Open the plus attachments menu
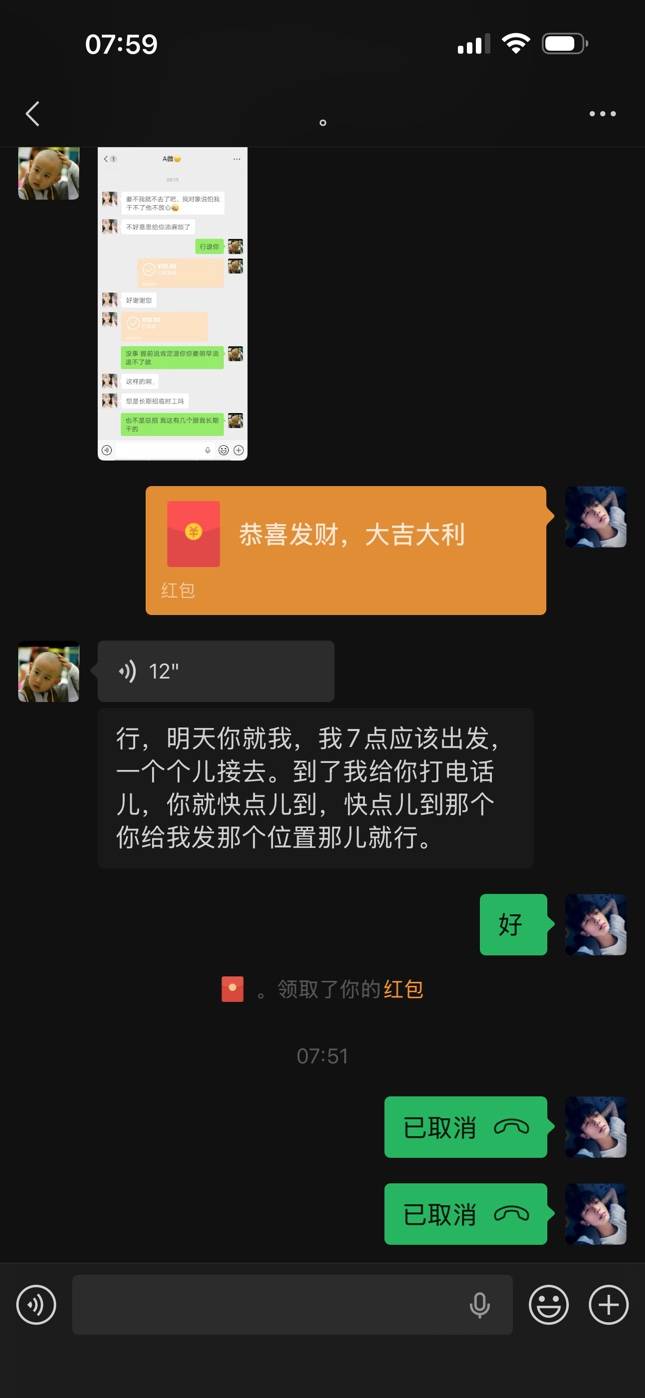Image resolution: width=645 pixels, height=1398 pixels. pyautogui.click(x=608, y=1304)
